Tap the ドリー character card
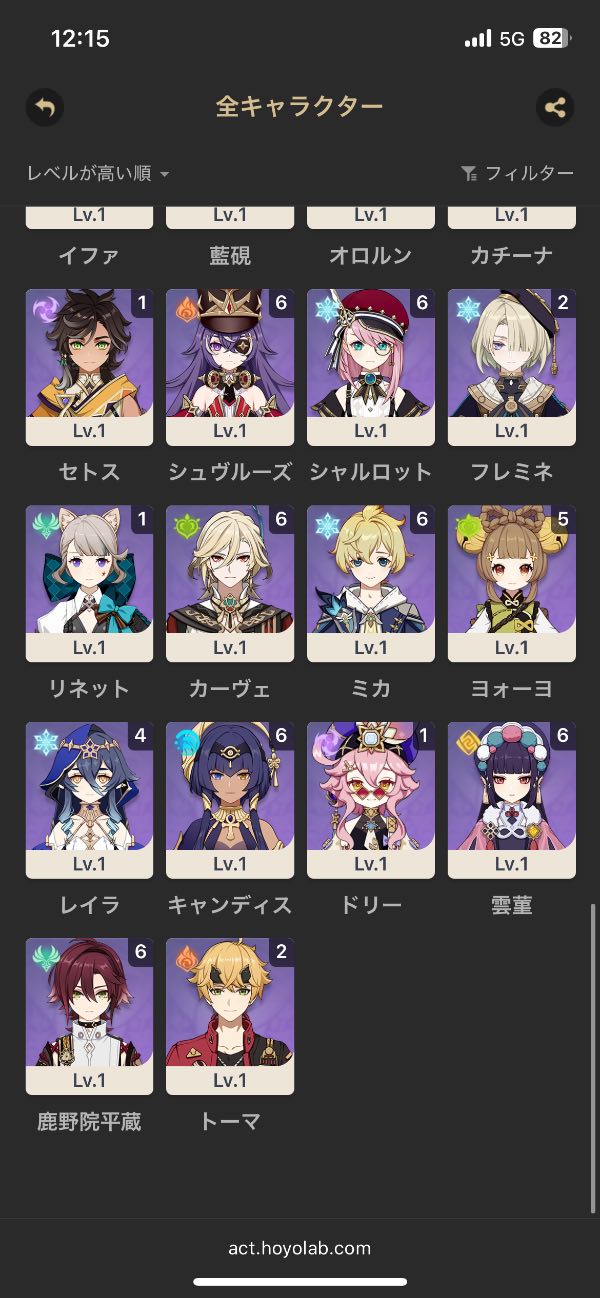 (x=371, y=800)
